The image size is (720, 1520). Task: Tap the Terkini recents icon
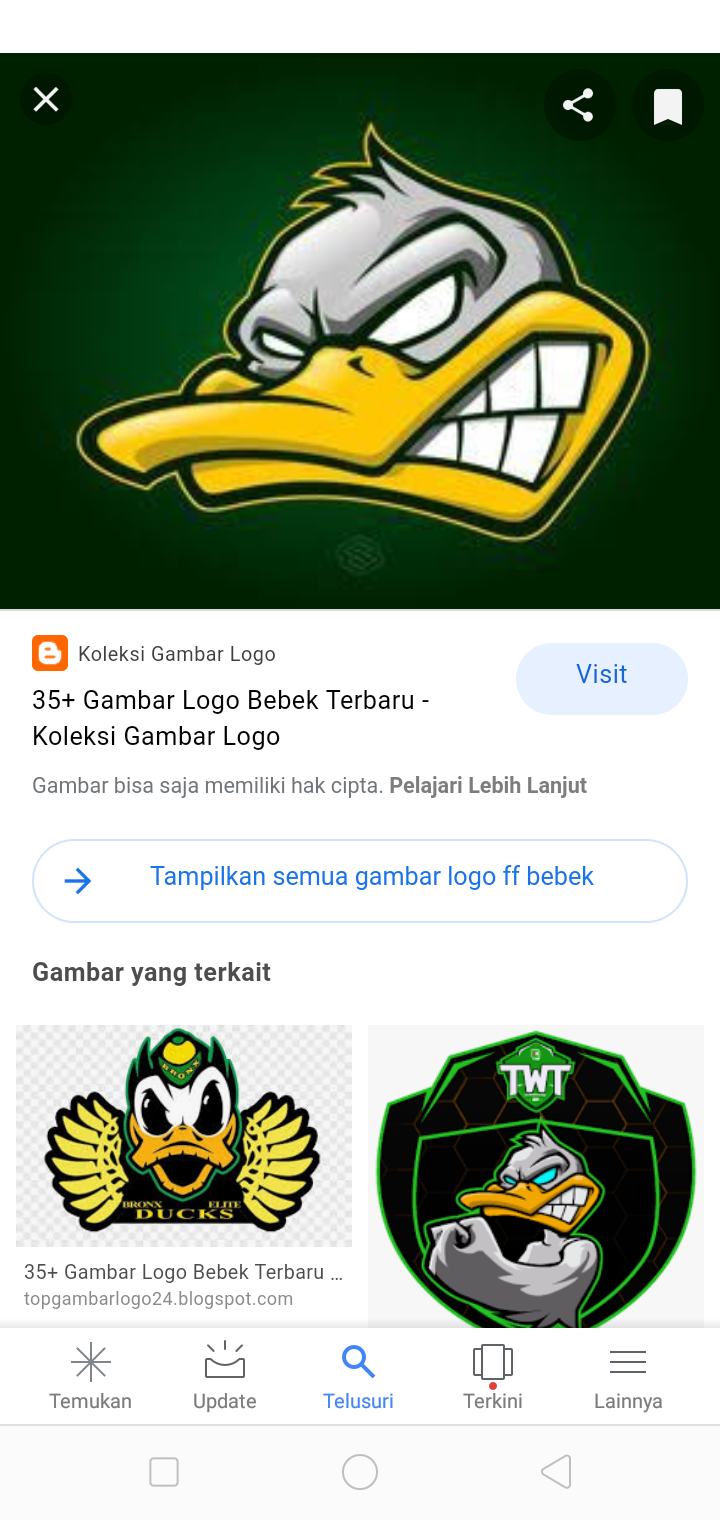492,1361
